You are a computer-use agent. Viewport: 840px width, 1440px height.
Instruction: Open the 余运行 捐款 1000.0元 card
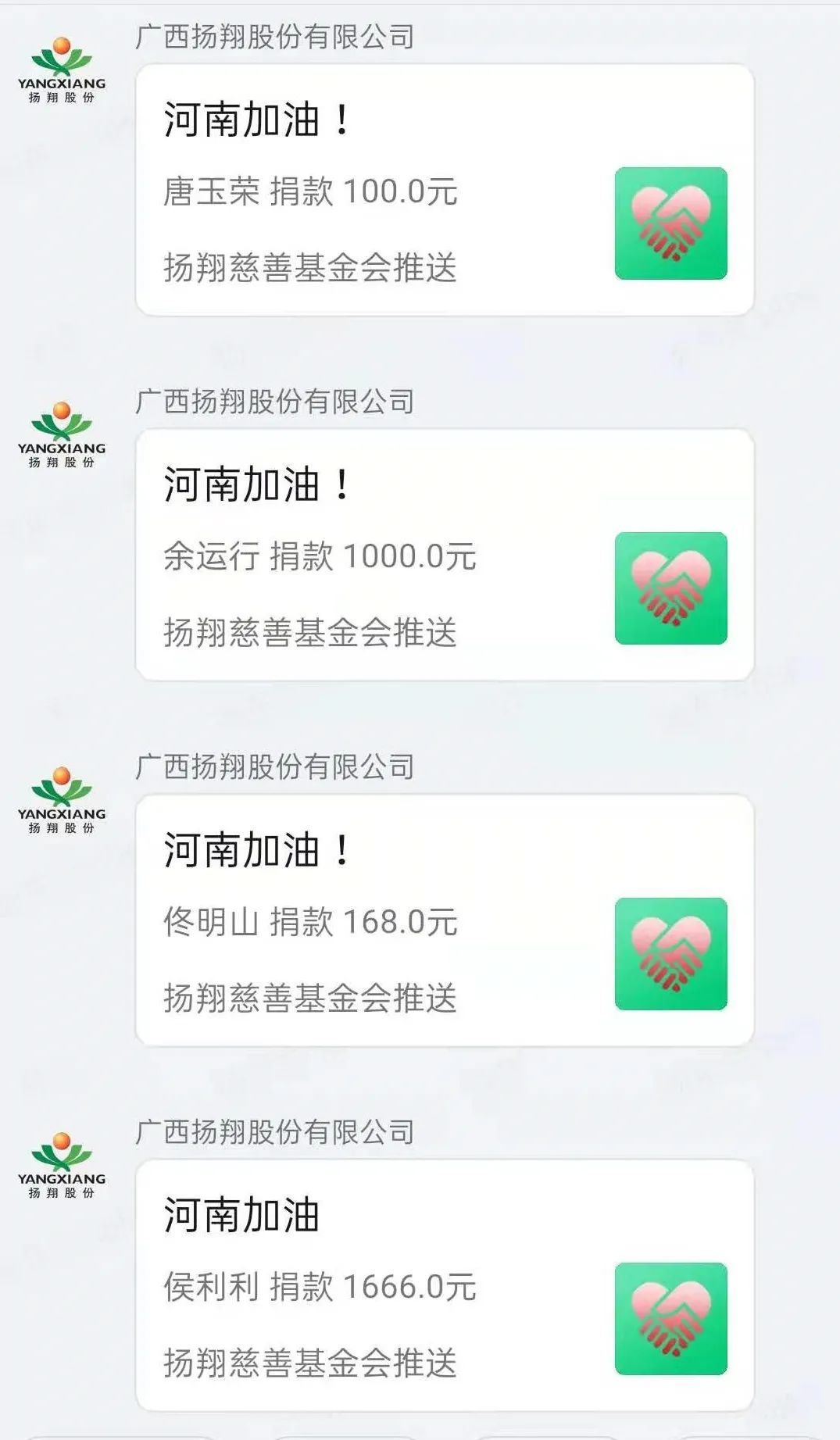click(445, 555)
